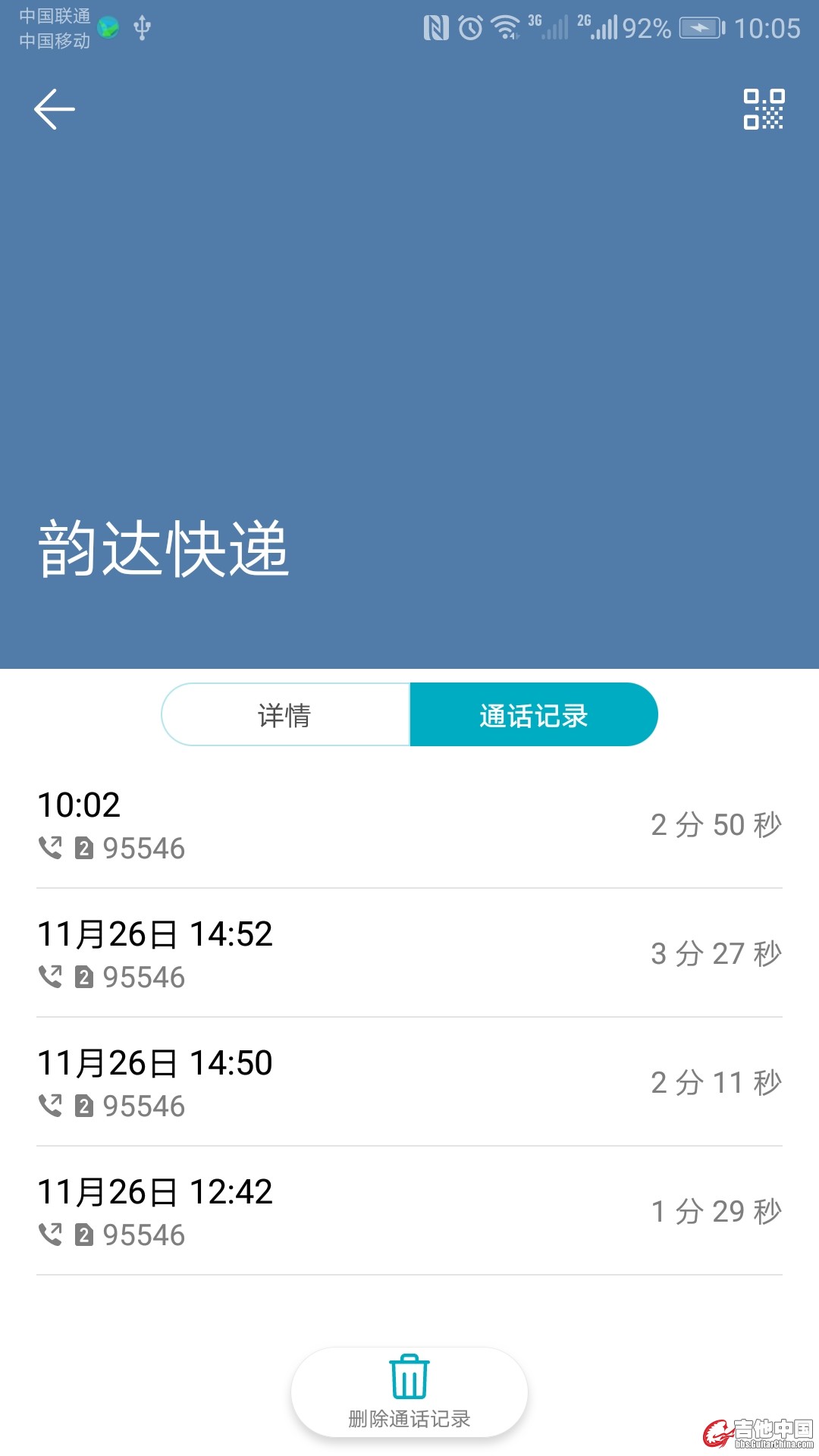
Task: Open the call record from 10:02
Action: point(409,825)
